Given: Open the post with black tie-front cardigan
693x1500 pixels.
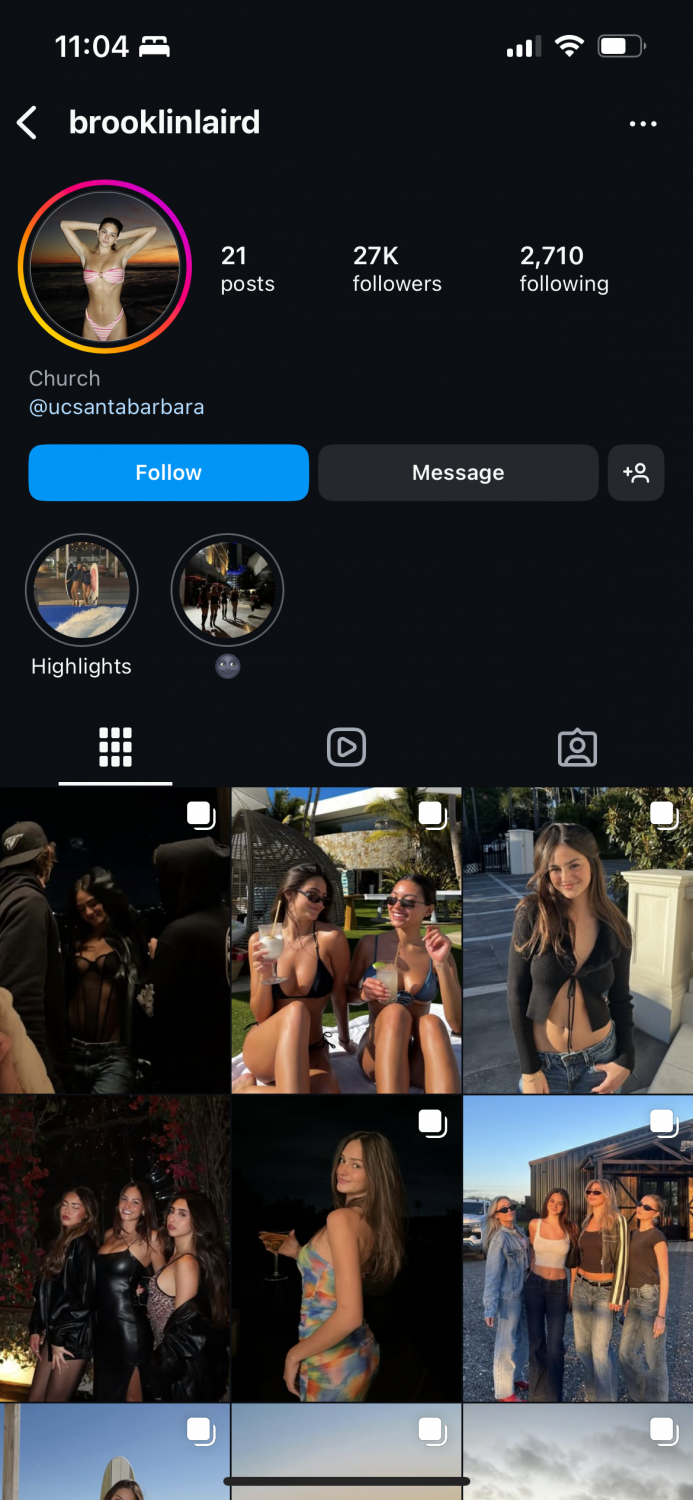Looking at the screenshot, I should click(x=578, y=940).
